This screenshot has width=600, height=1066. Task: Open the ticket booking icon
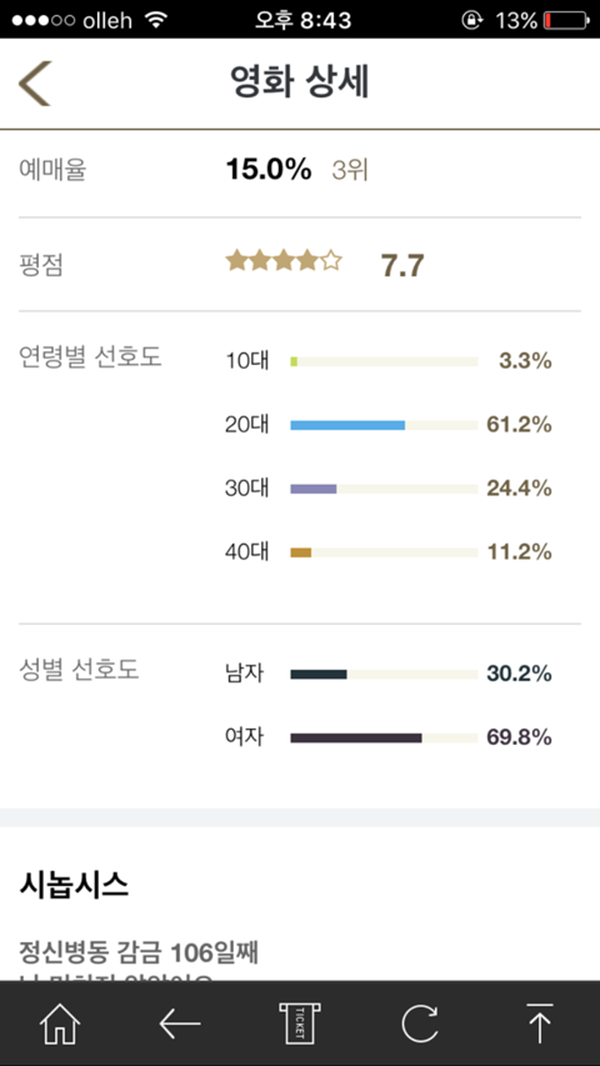point(300,1023)
